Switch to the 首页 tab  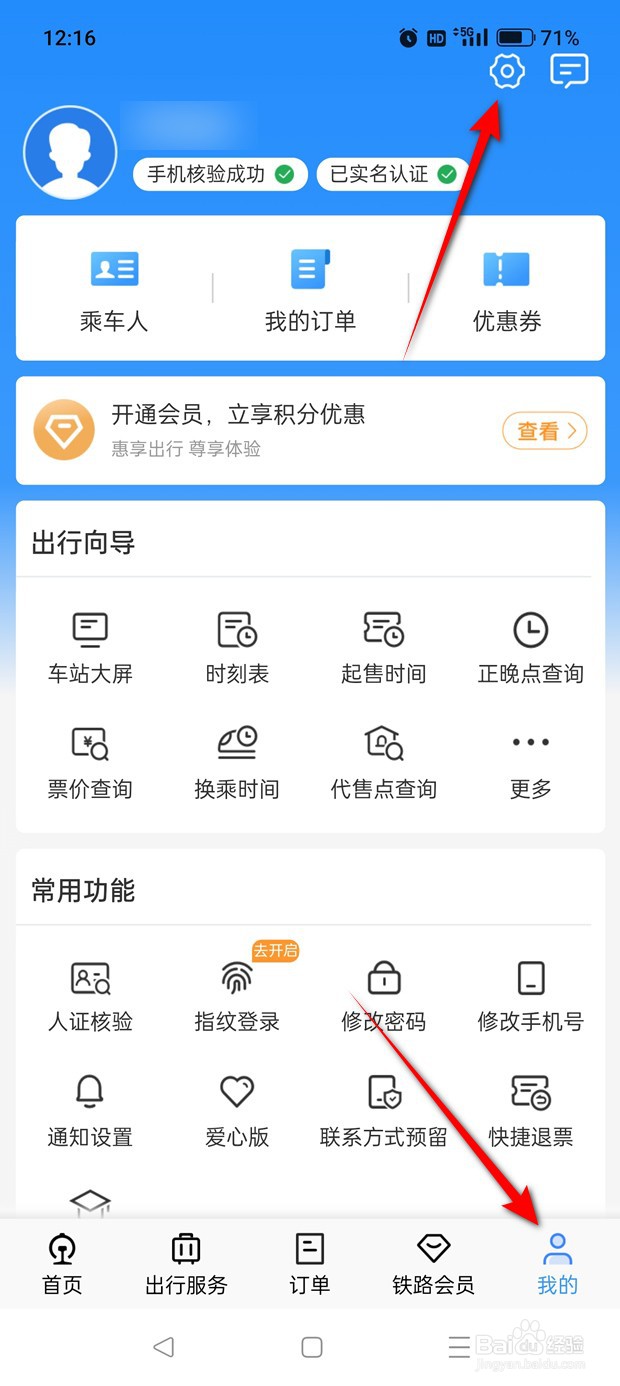click(62, 1264)
